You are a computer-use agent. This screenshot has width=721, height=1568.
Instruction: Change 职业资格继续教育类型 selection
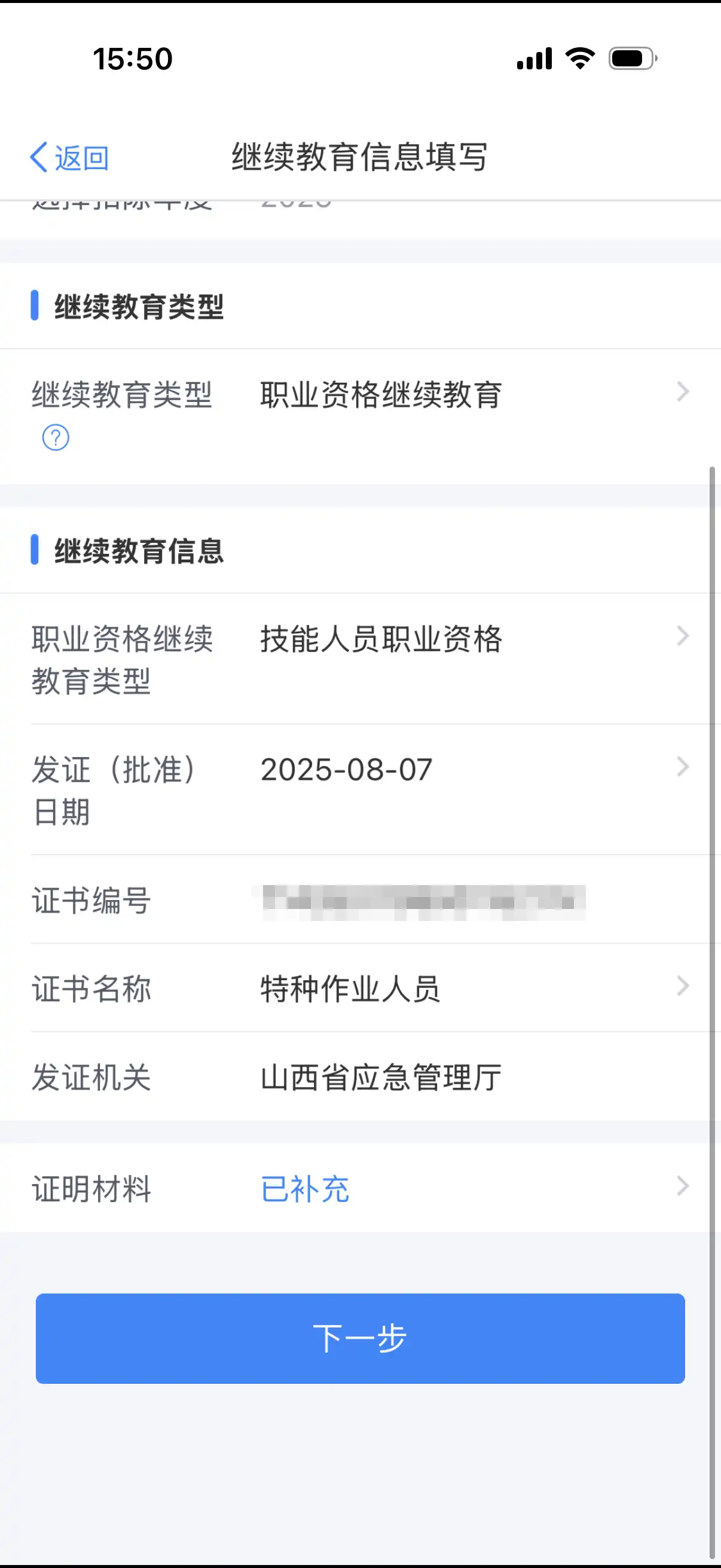[x=380, y=639]
